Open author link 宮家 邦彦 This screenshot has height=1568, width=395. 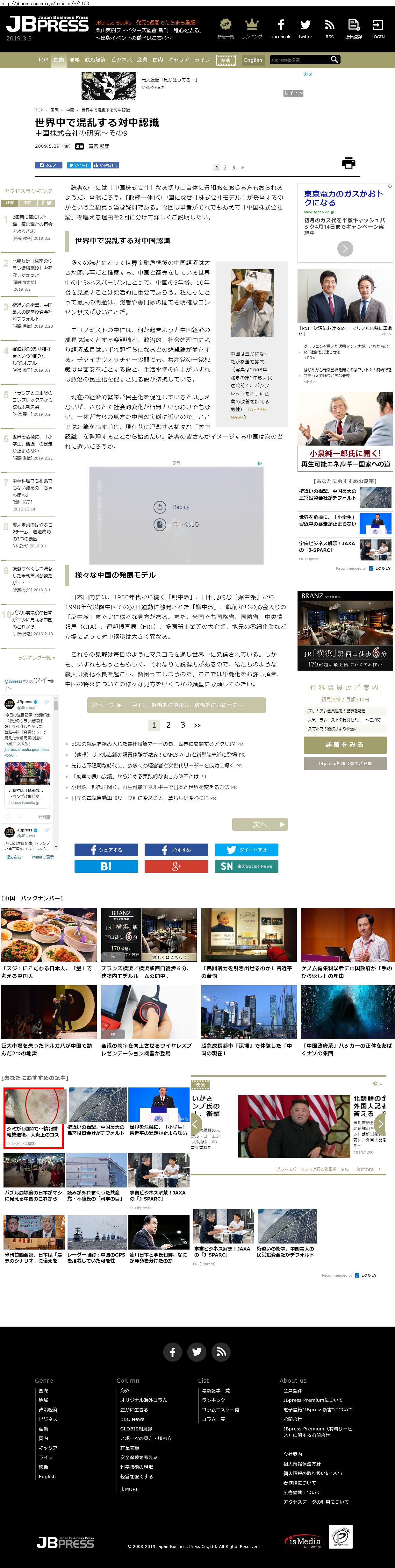tap(99, 147)
